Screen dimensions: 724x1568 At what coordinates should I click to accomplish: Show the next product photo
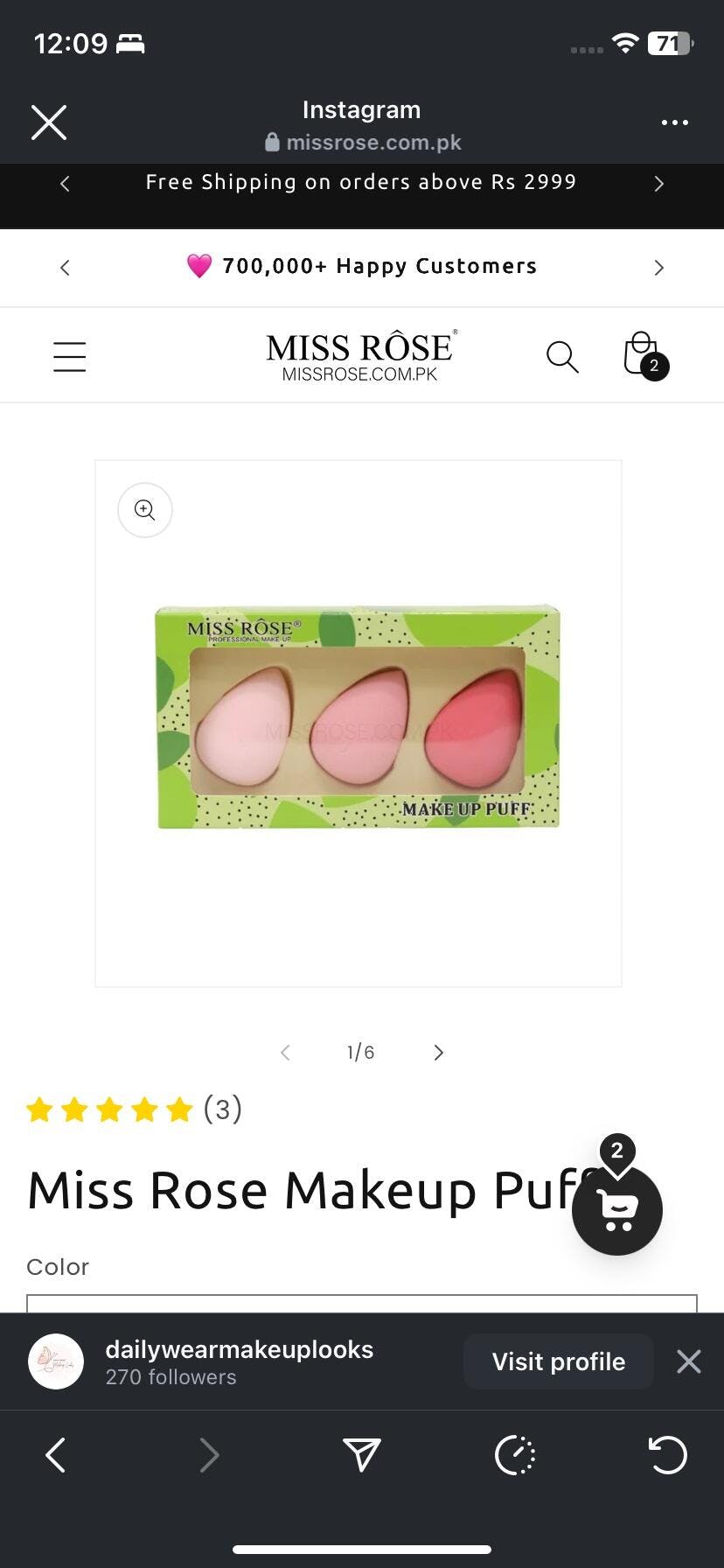click(439, 1053)
